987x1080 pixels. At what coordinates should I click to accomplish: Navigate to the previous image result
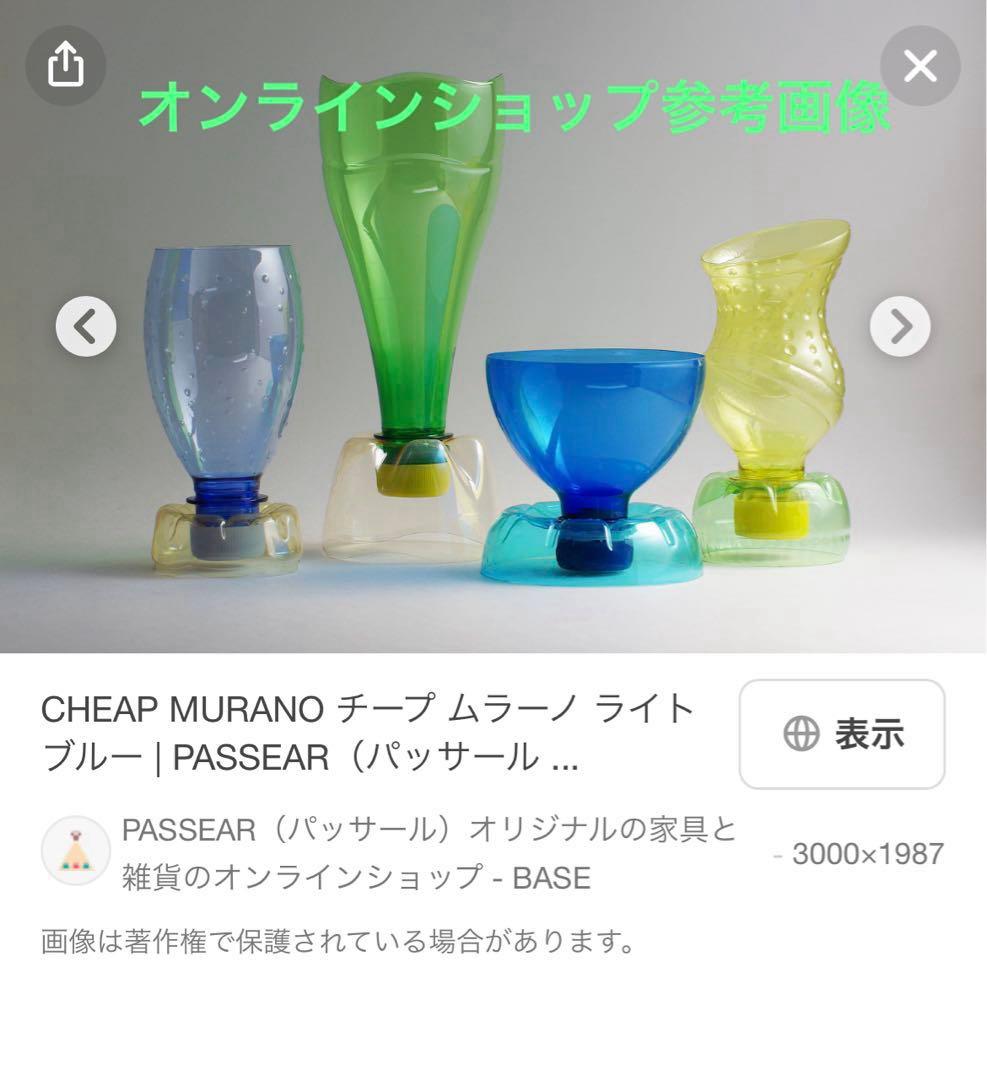tap(84, 328)
